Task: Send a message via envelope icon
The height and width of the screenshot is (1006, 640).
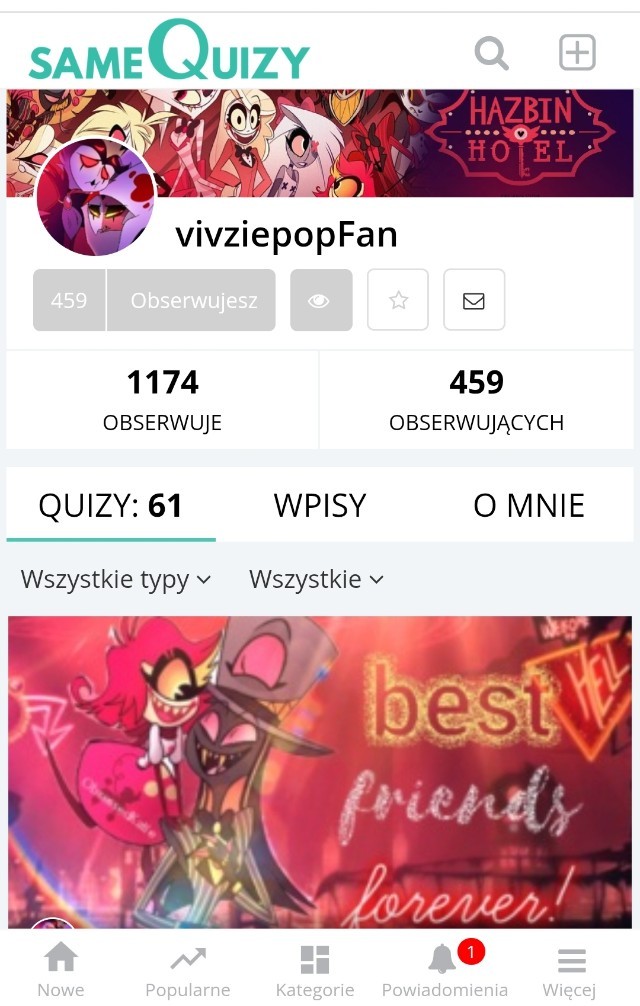Action: tap(474, 300)
